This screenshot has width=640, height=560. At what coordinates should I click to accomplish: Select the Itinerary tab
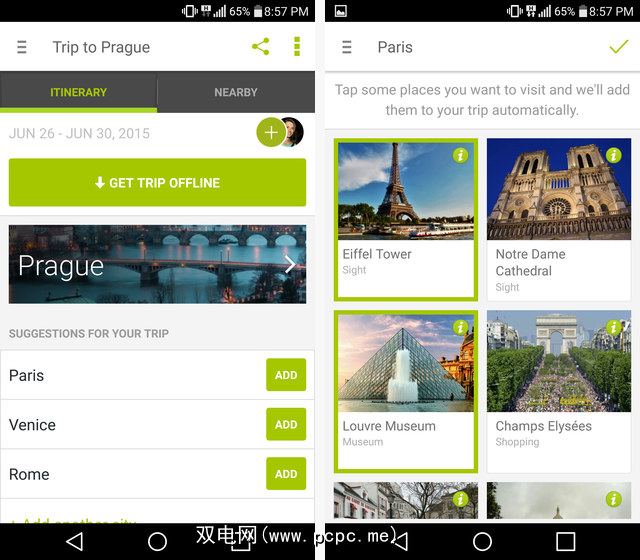(78, 92)
